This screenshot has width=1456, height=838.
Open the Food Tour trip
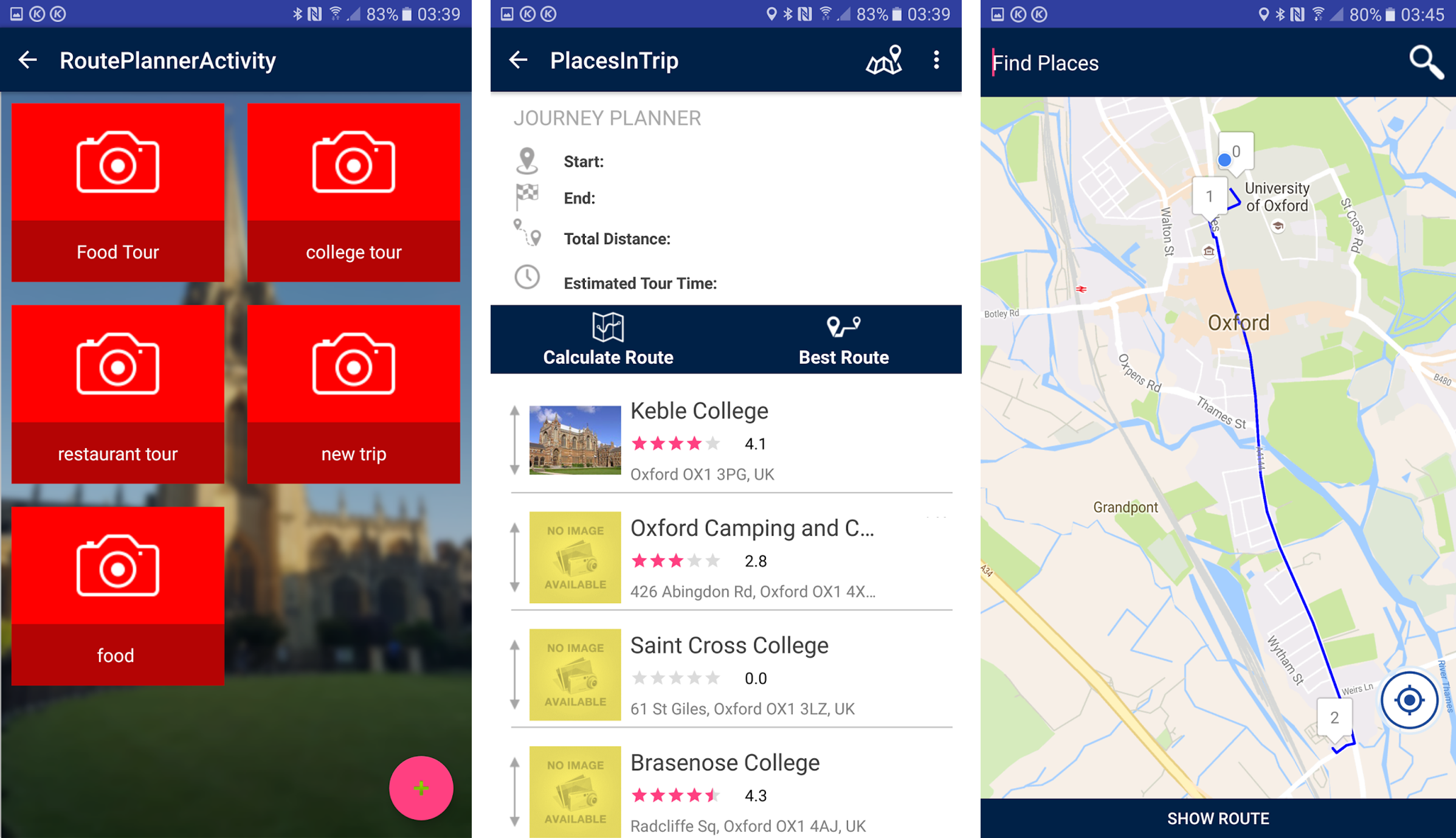pyautogui.click(x=117, y=192)
